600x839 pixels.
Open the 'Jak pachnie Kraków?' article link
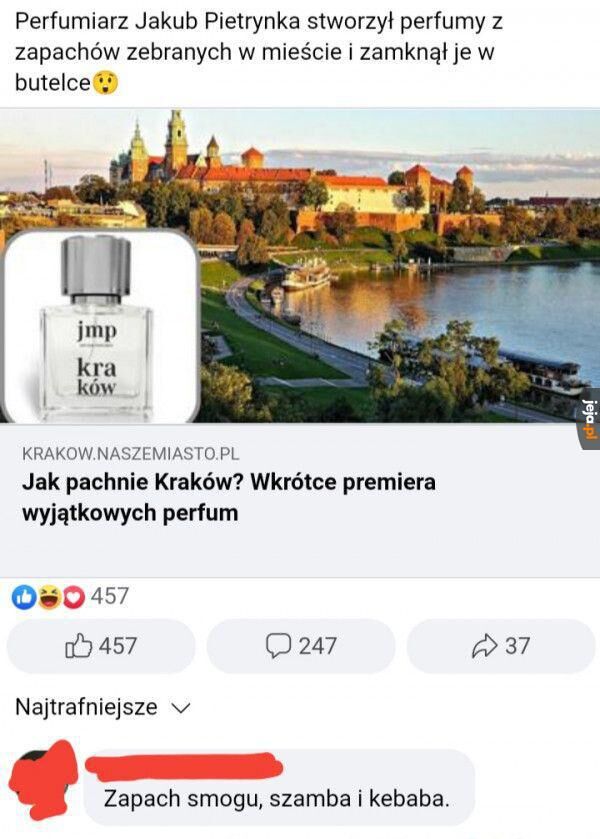229,497
